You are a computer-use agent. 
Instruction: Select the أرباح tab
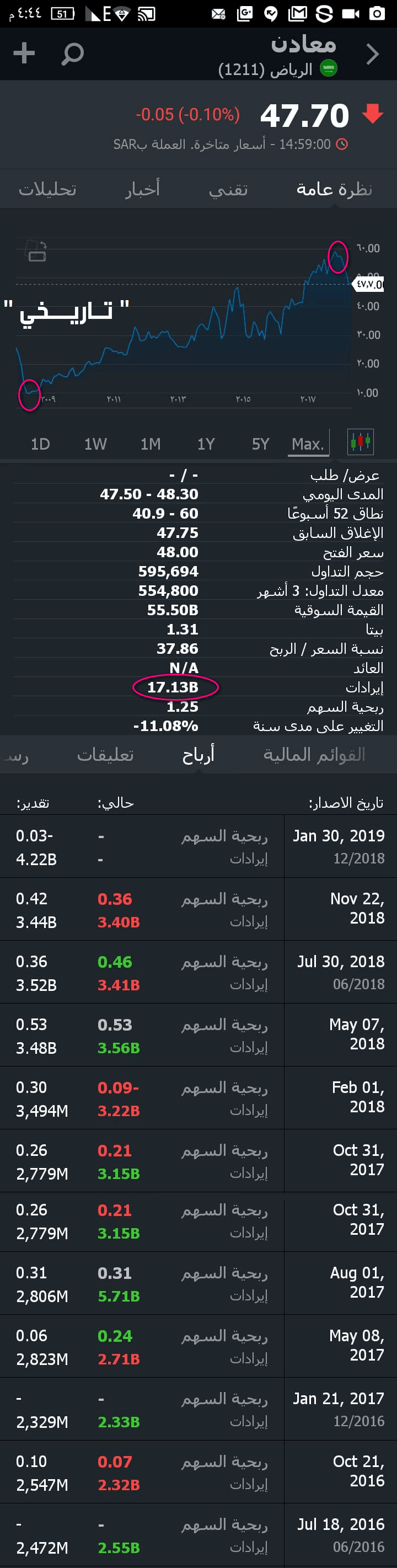(198, 755)
